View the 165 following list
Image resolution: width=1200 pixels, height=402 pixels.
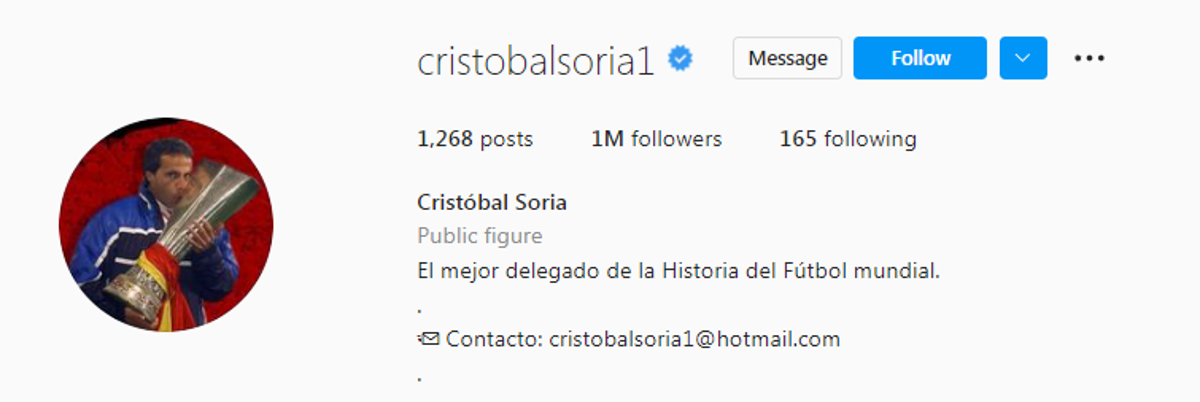click(847, 139)
